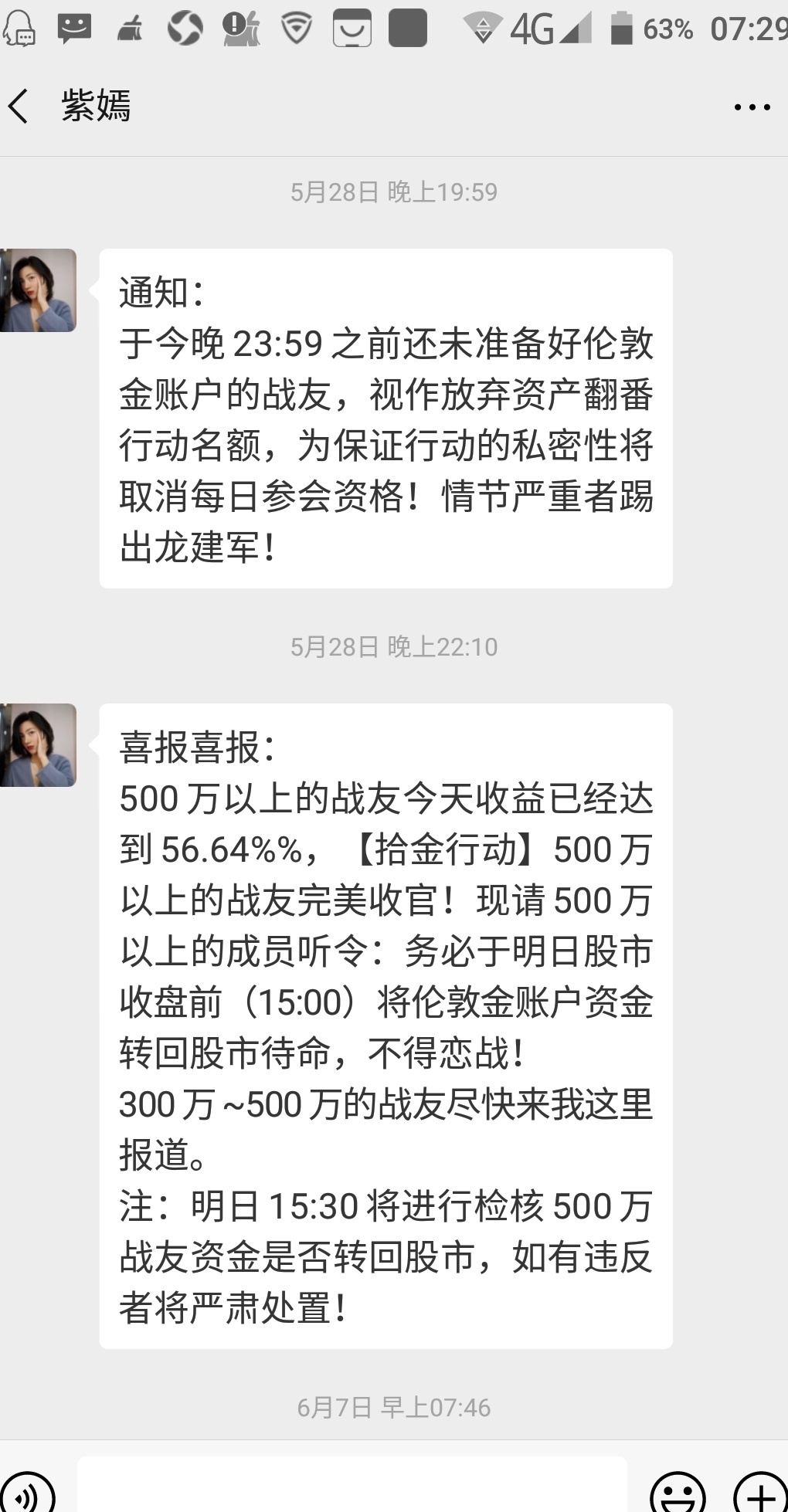Open the emoji sticker panel
The width and height of the screenshot is (788, 1512).
(678, 1492)
